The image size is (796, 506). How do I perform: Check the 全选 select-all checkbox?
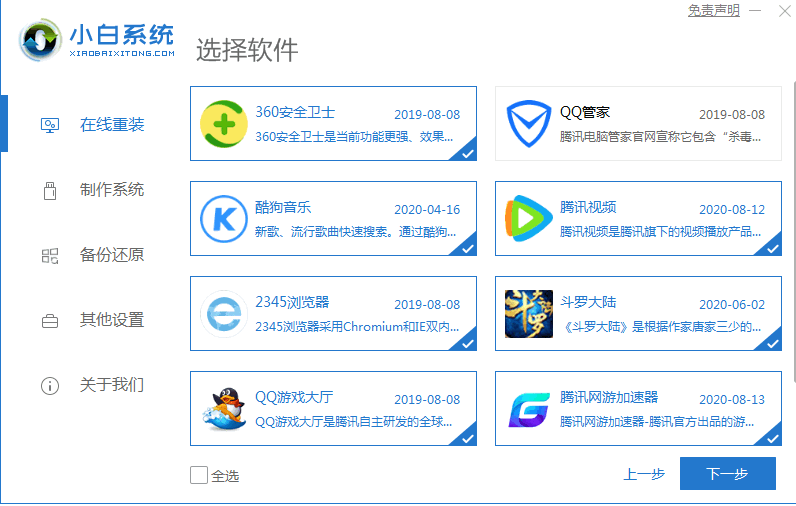(x=199, y=475)
